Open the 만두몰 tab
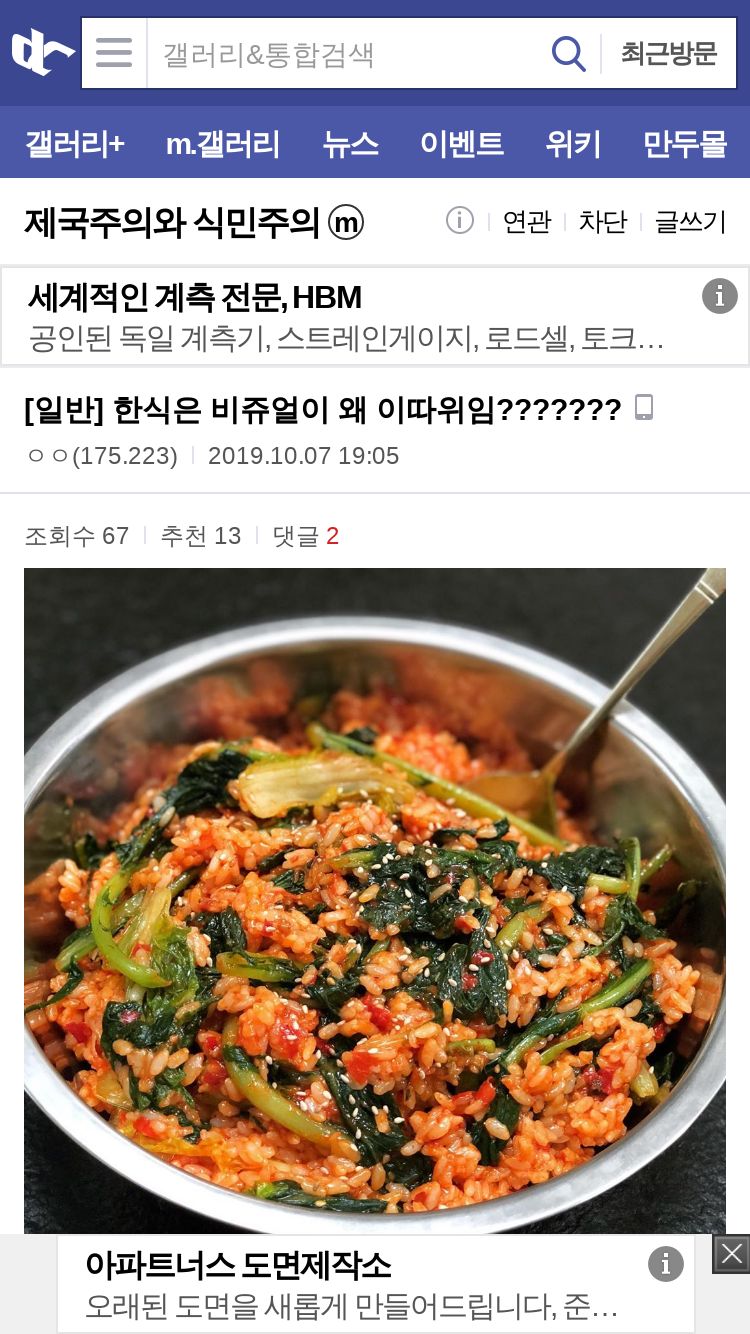 coord(685,144)
